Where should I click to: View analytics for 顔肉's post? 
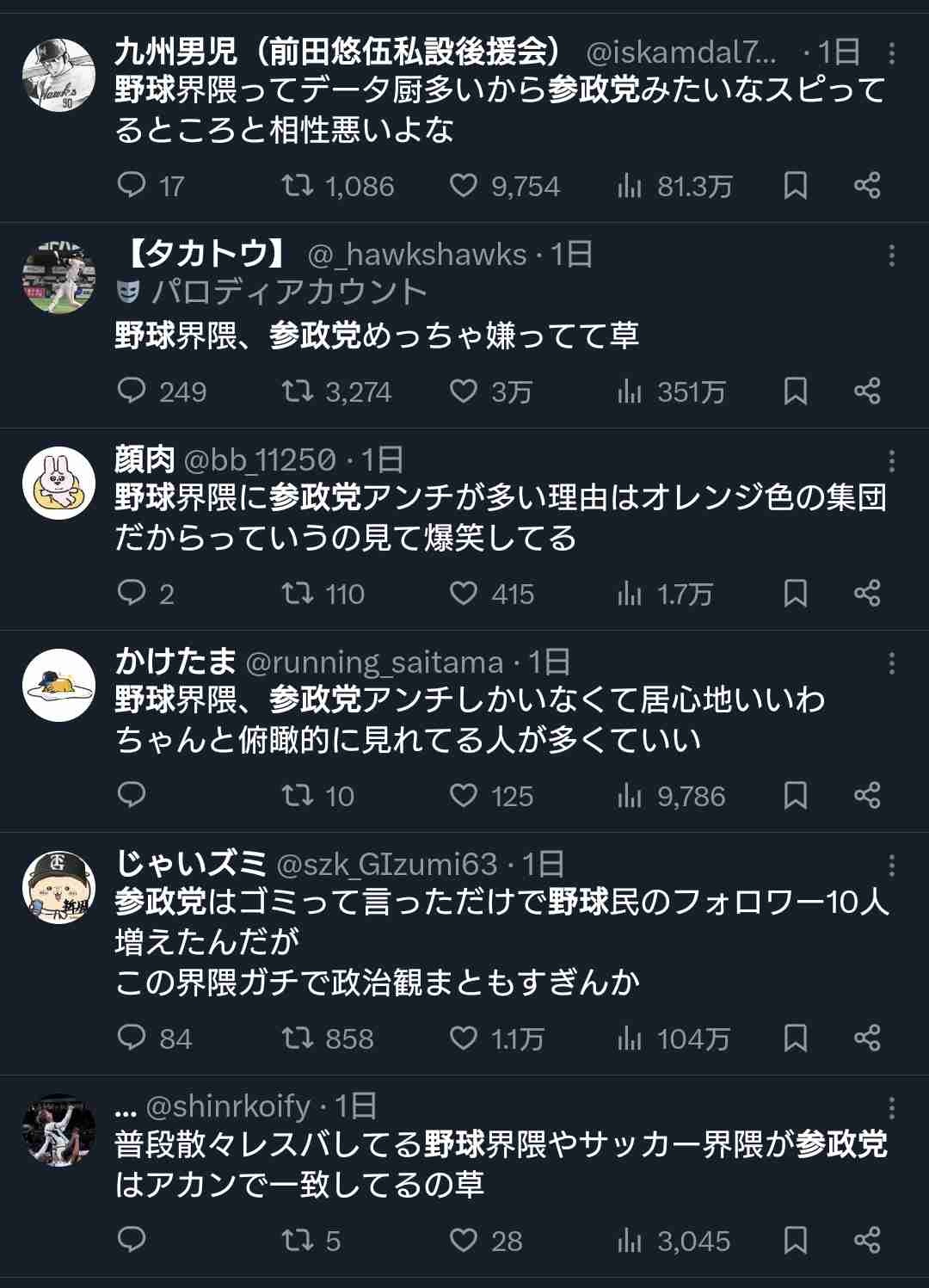[630, 593]
